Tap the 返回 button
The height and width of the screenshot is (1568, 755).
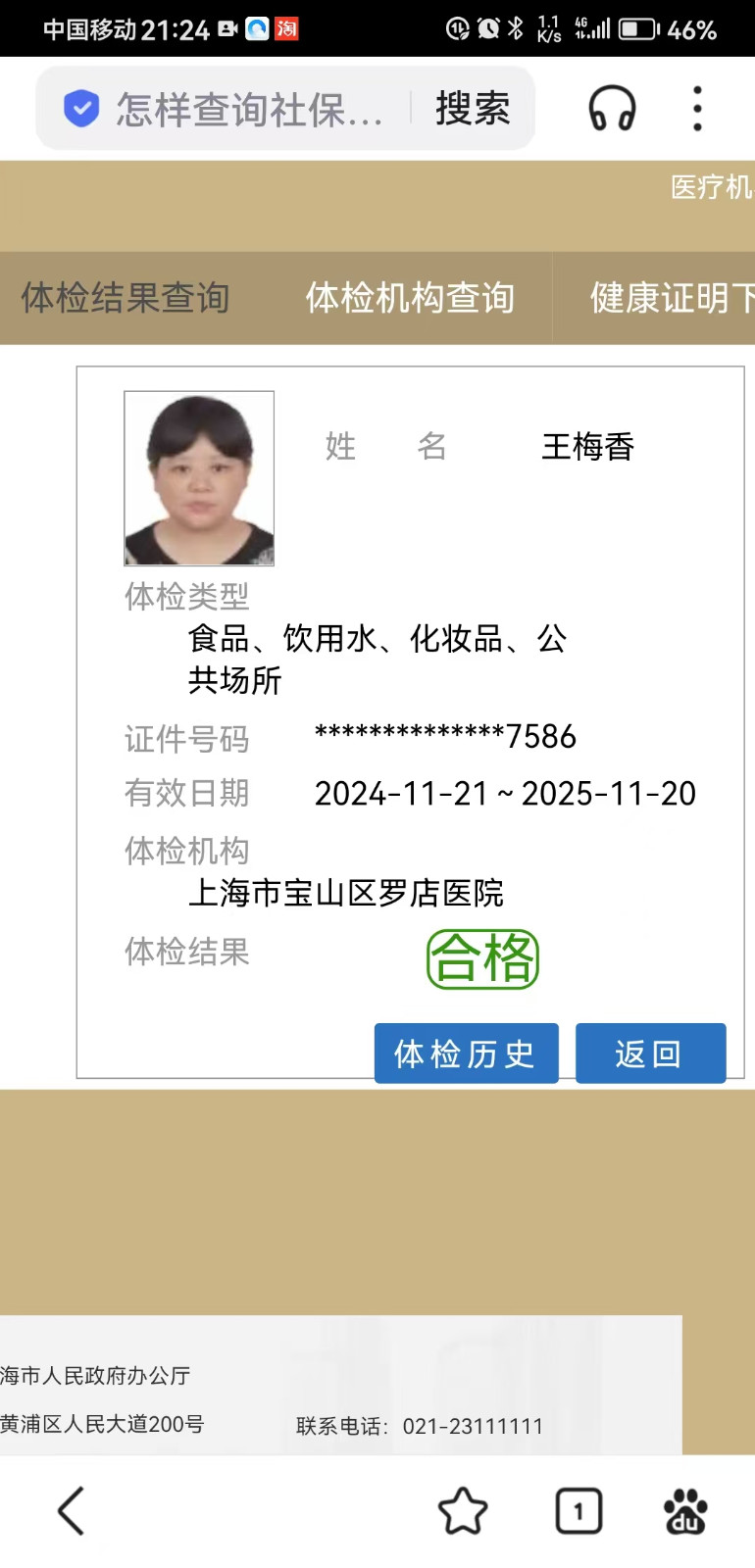coord(649,1053)
